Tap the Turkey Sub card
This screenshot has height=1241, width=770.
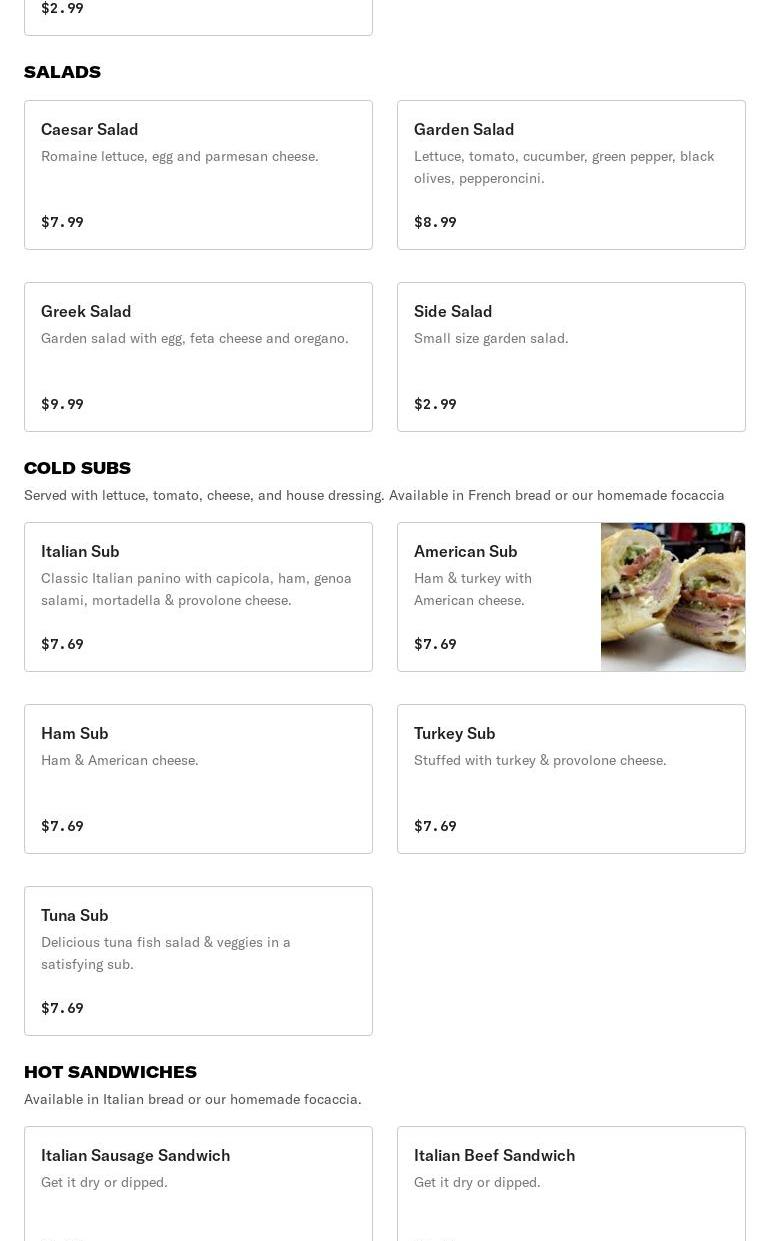point(571,779)
